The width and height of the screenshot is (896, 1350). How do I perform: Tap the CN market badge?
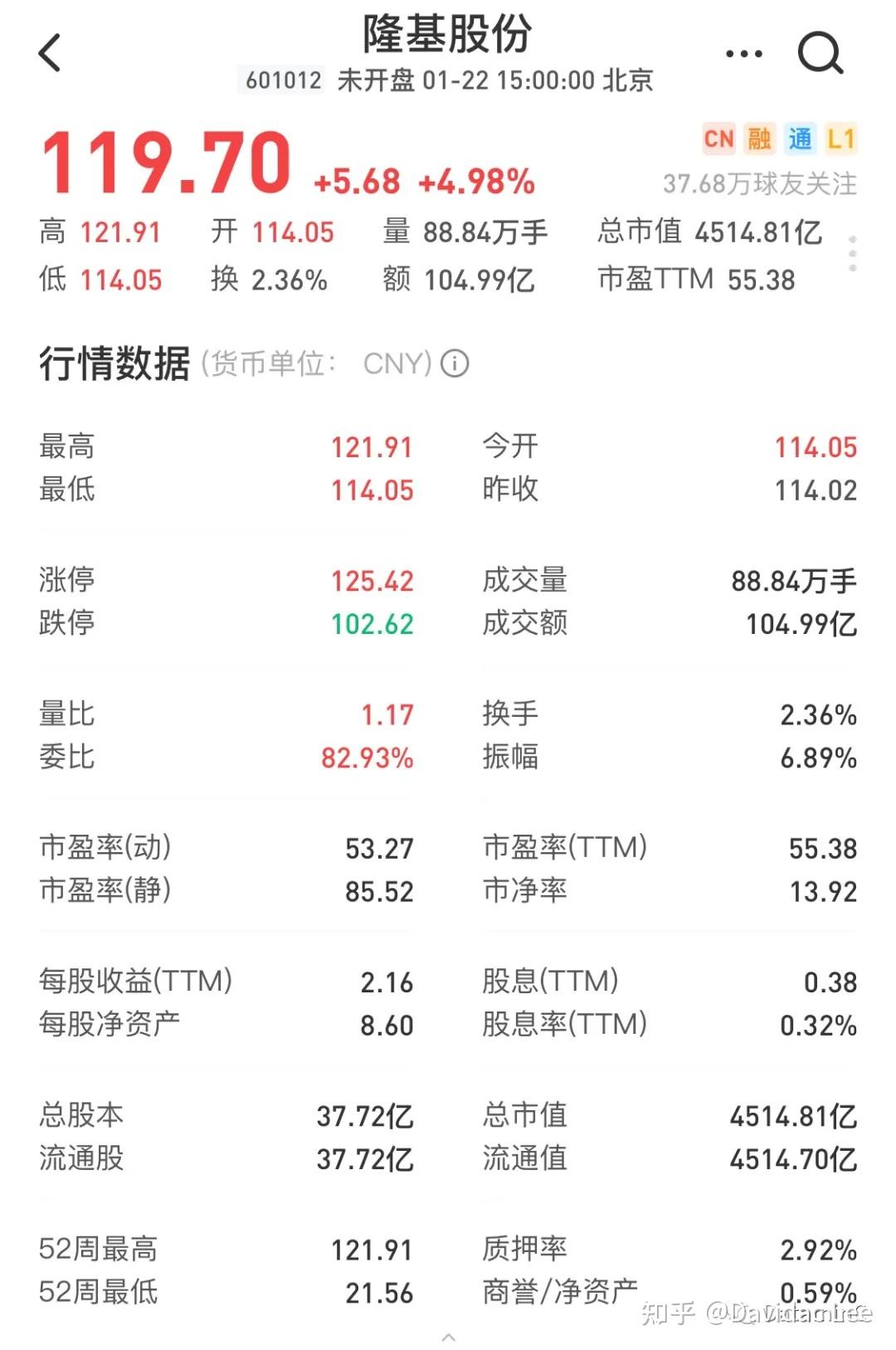[x=718, y=139]
